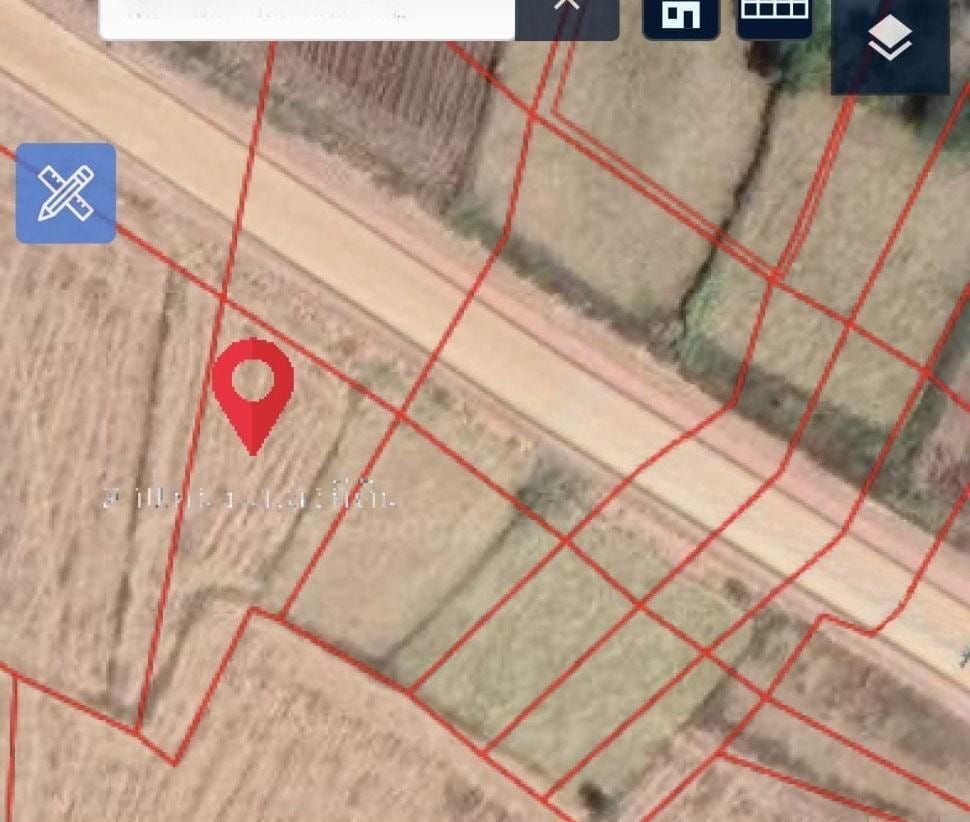Tap the grid icon button
Image resolution: width=970 pixels, height=822 pixels.
pyautogui.click(x=774, y=13)
